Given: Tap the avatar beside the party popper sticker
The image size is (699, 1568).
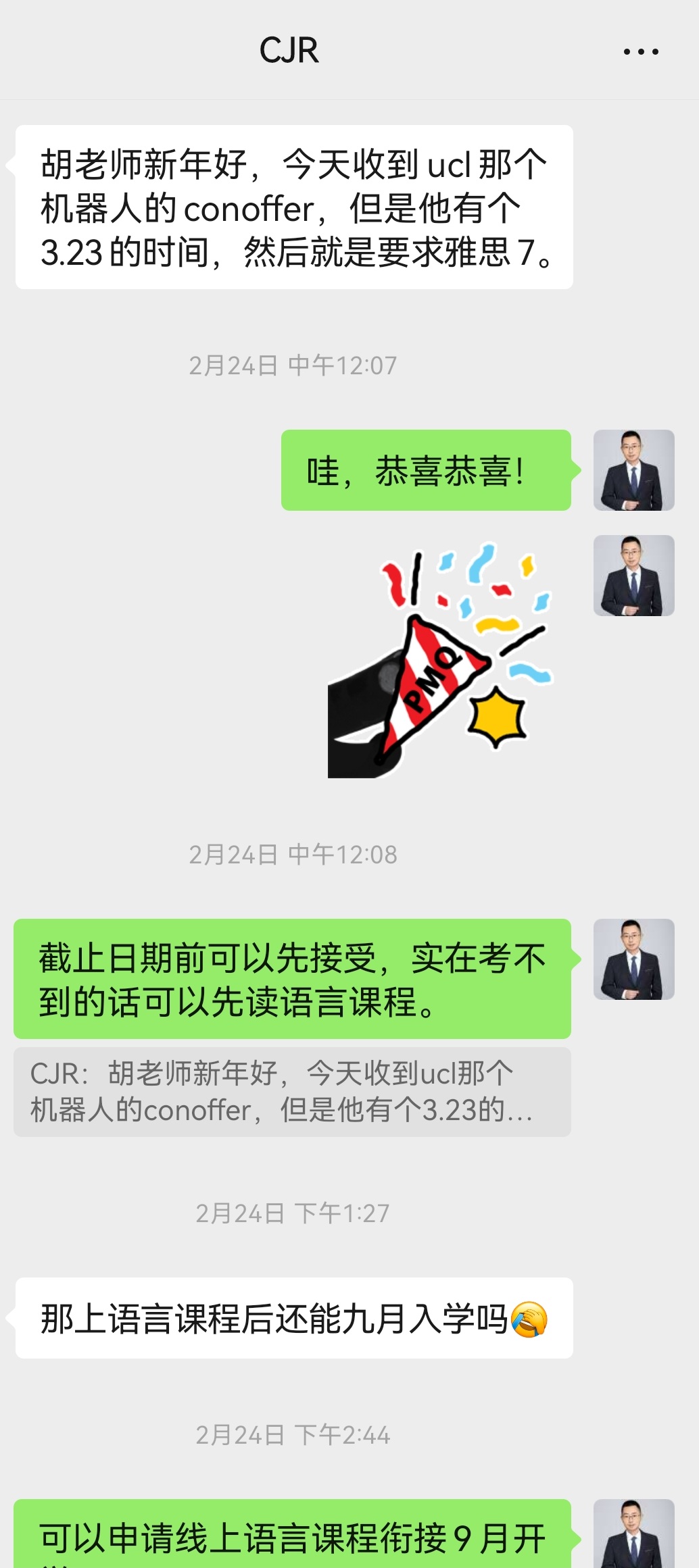Looking at the screenshot, I should [x=633, y=576].
